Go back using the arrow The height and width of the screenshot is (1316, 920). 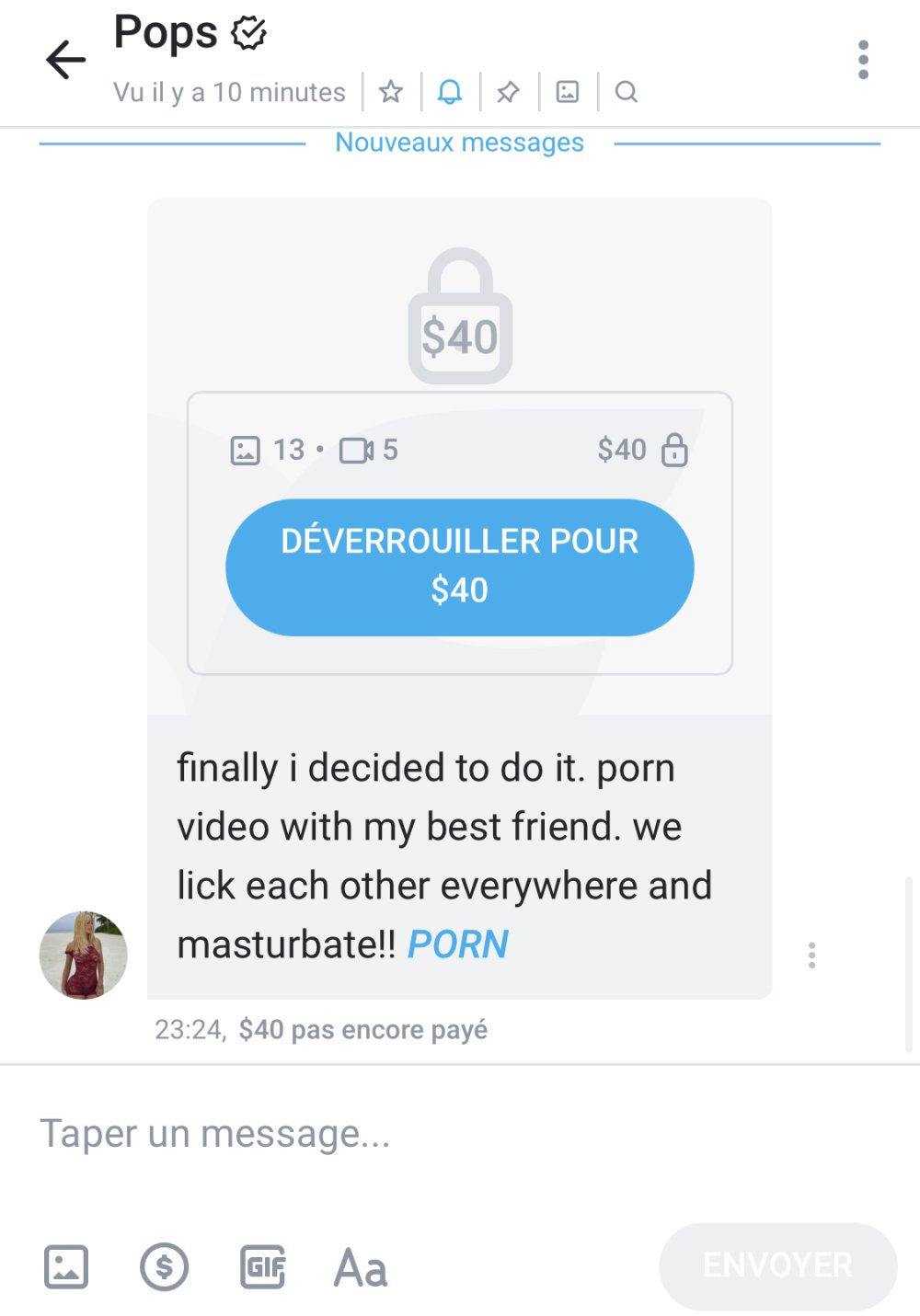click(65, 61)
